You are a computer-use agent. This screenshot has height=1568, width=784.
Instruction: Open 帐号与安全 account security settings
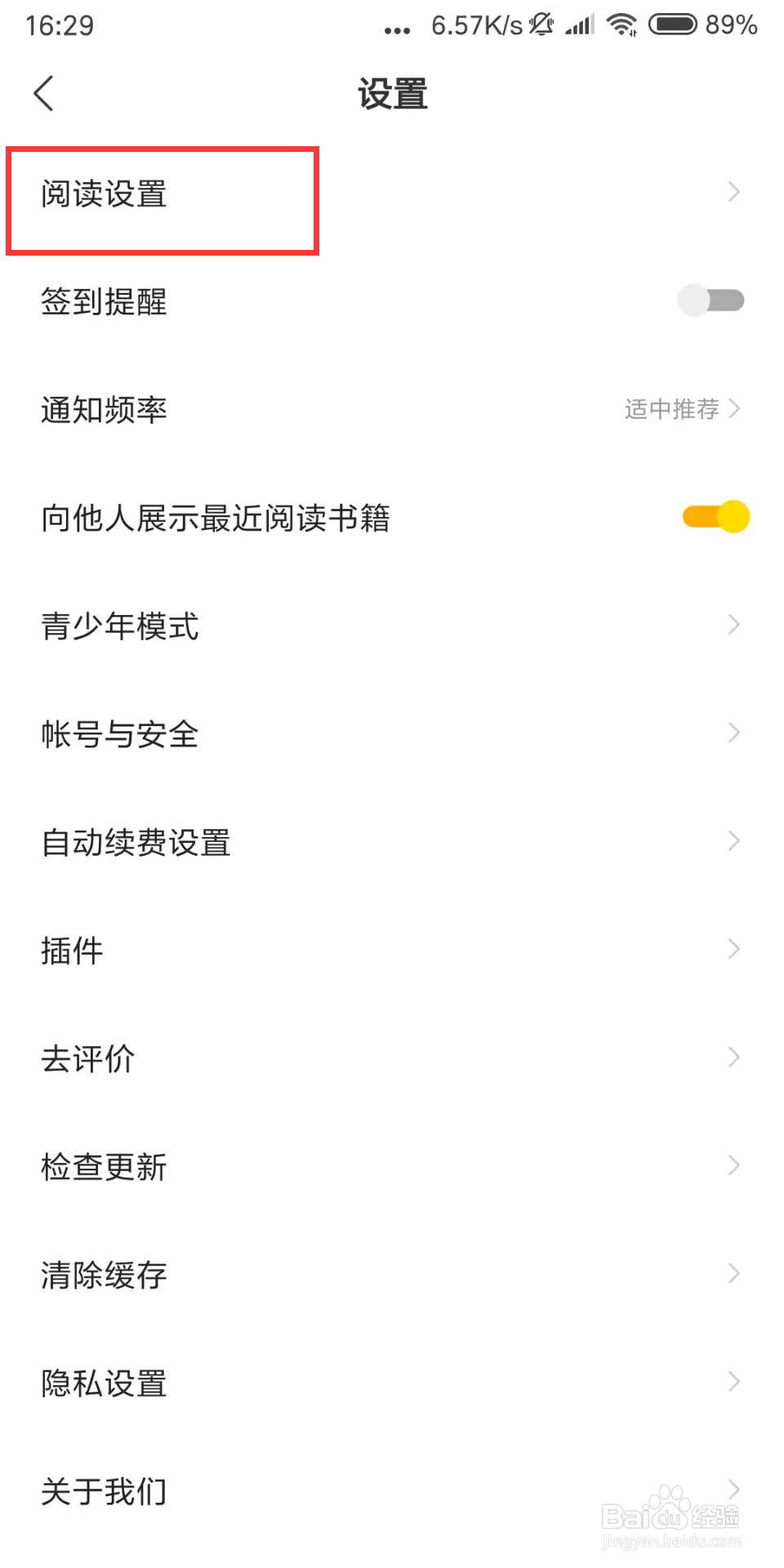point(392,733)
